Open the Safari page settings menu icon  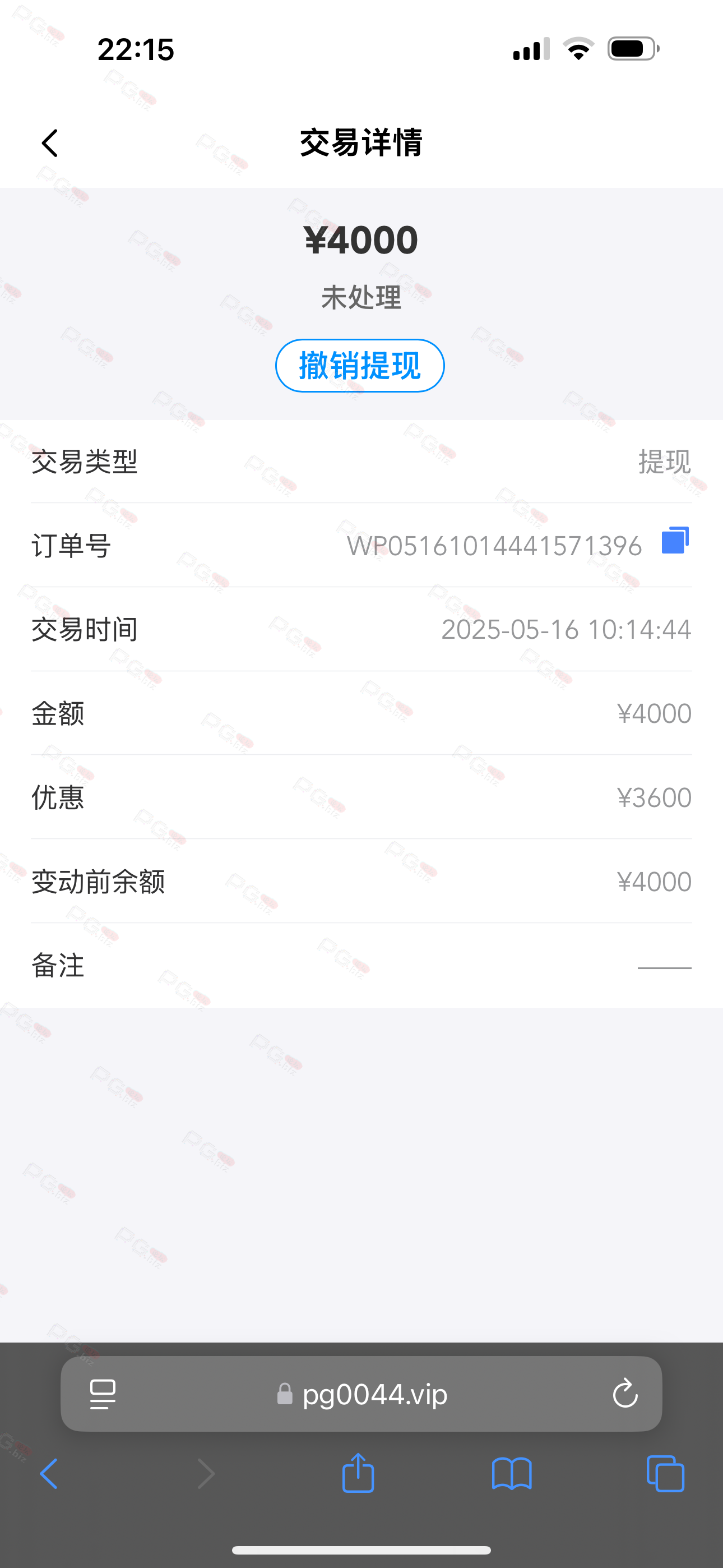click(103, 1394)
